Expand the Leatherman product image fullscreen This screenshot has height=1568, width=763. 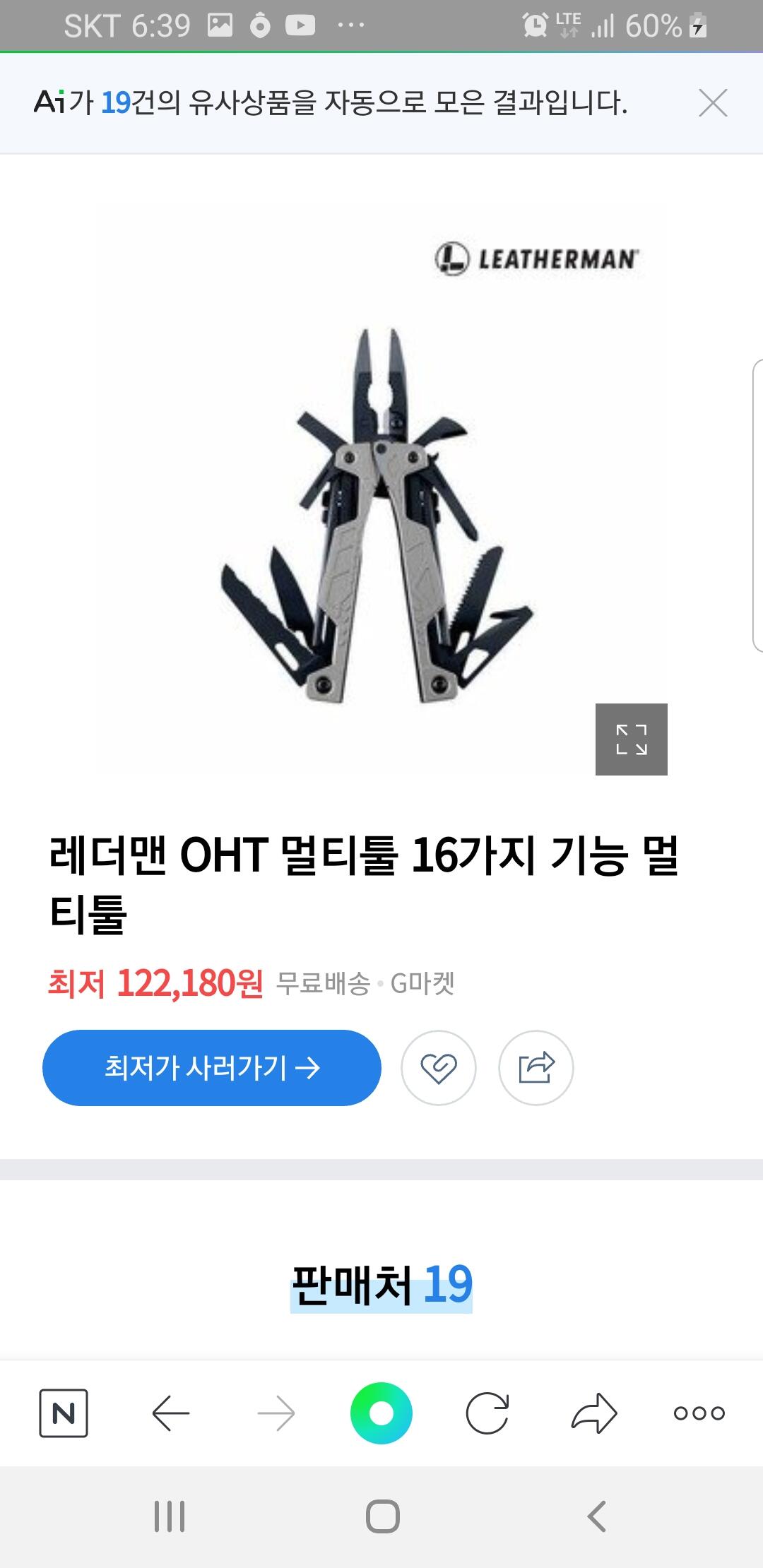[x=631, y=739]
